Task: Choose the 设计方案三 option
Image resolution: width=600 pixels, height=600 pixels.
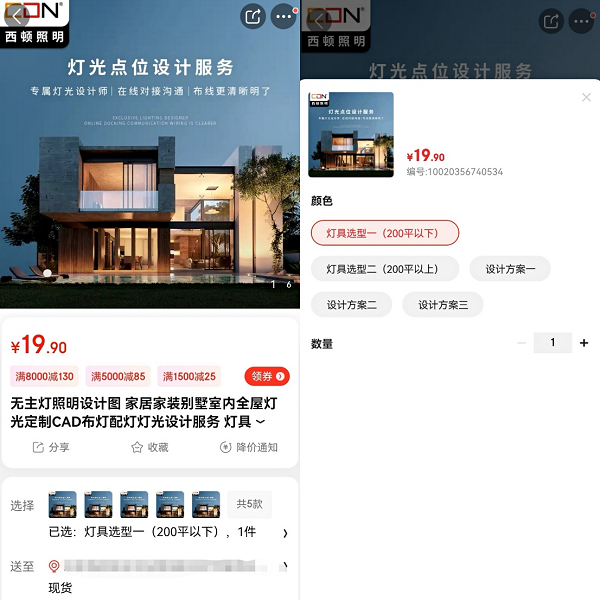Action: coord(442,305)
